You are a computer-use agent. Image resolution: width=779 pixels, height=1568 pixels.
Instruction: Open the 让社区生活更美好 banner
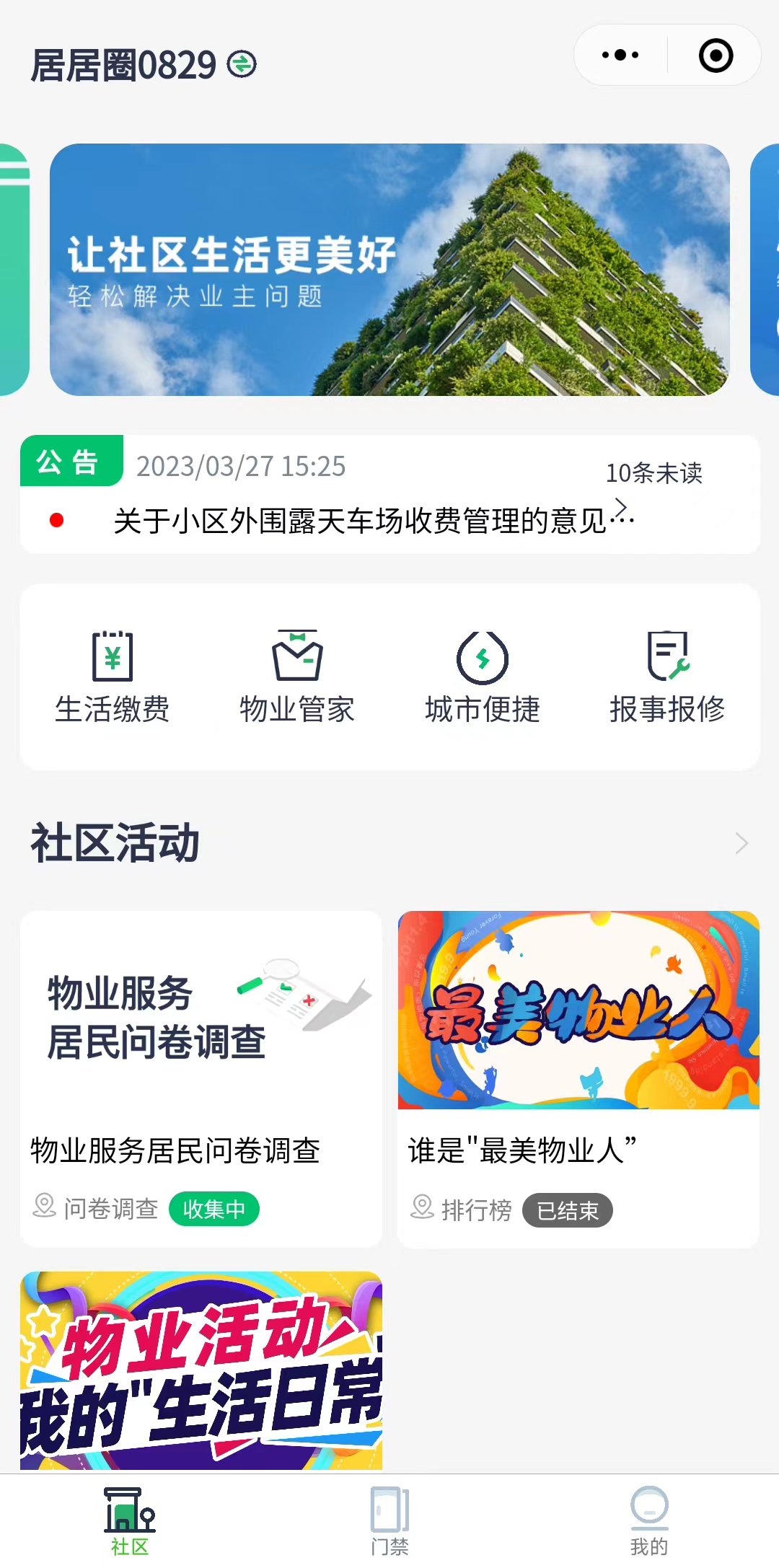click(x=389, y=269)
